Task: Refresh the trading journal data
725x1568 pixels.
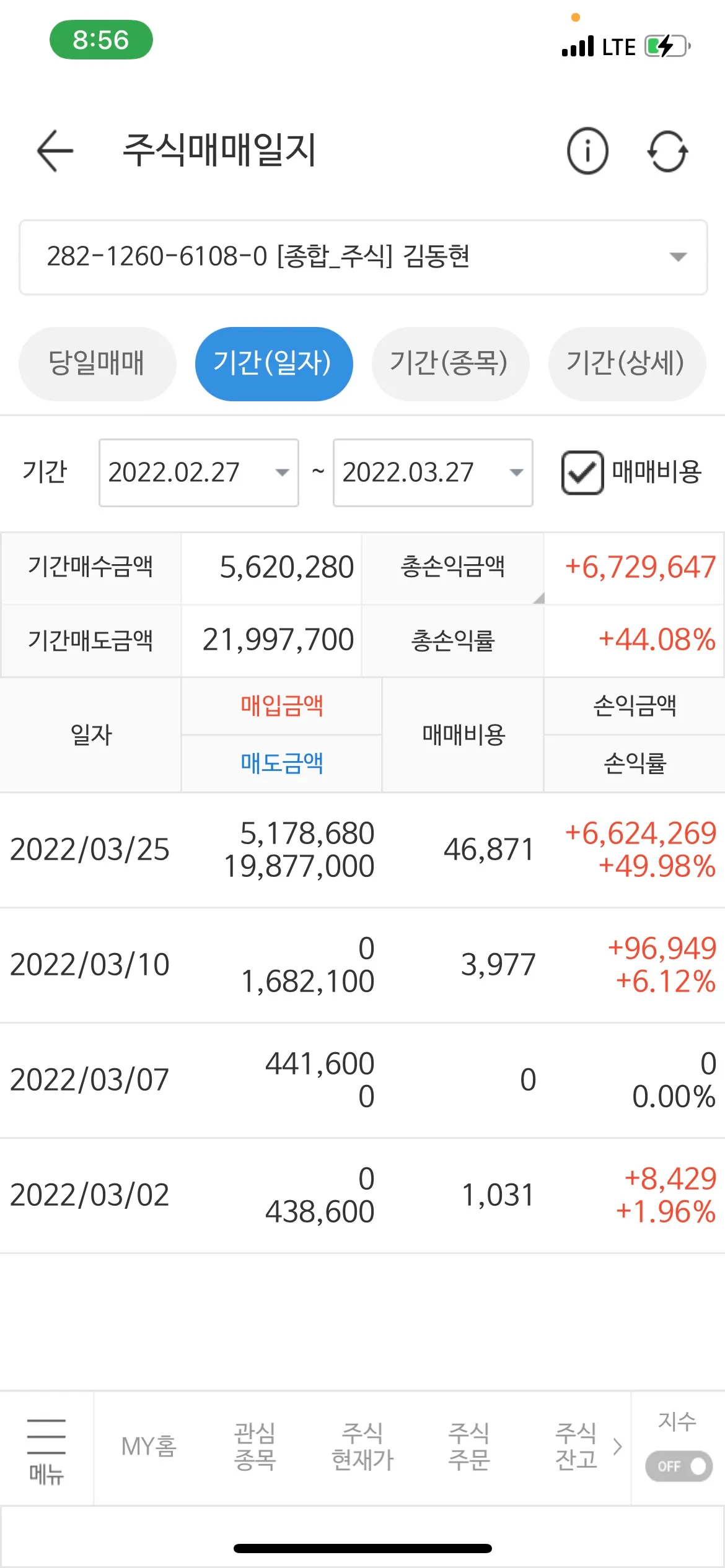Action: [667, 150]
